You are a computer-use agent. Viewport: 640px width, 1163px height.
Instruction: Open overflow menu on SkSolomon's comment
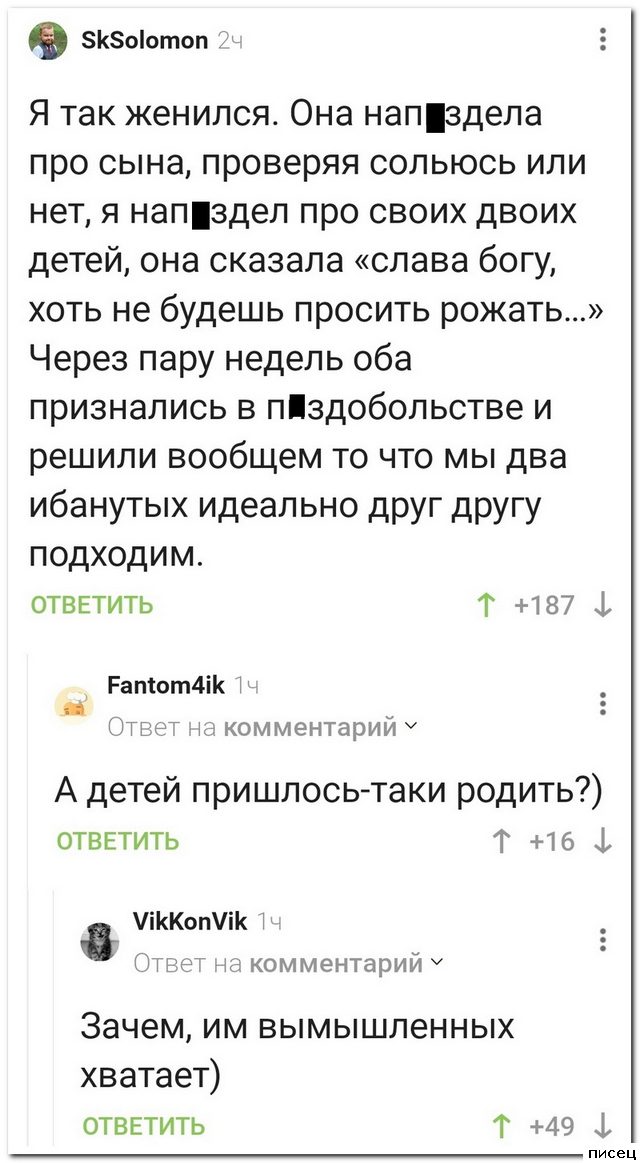602,40
